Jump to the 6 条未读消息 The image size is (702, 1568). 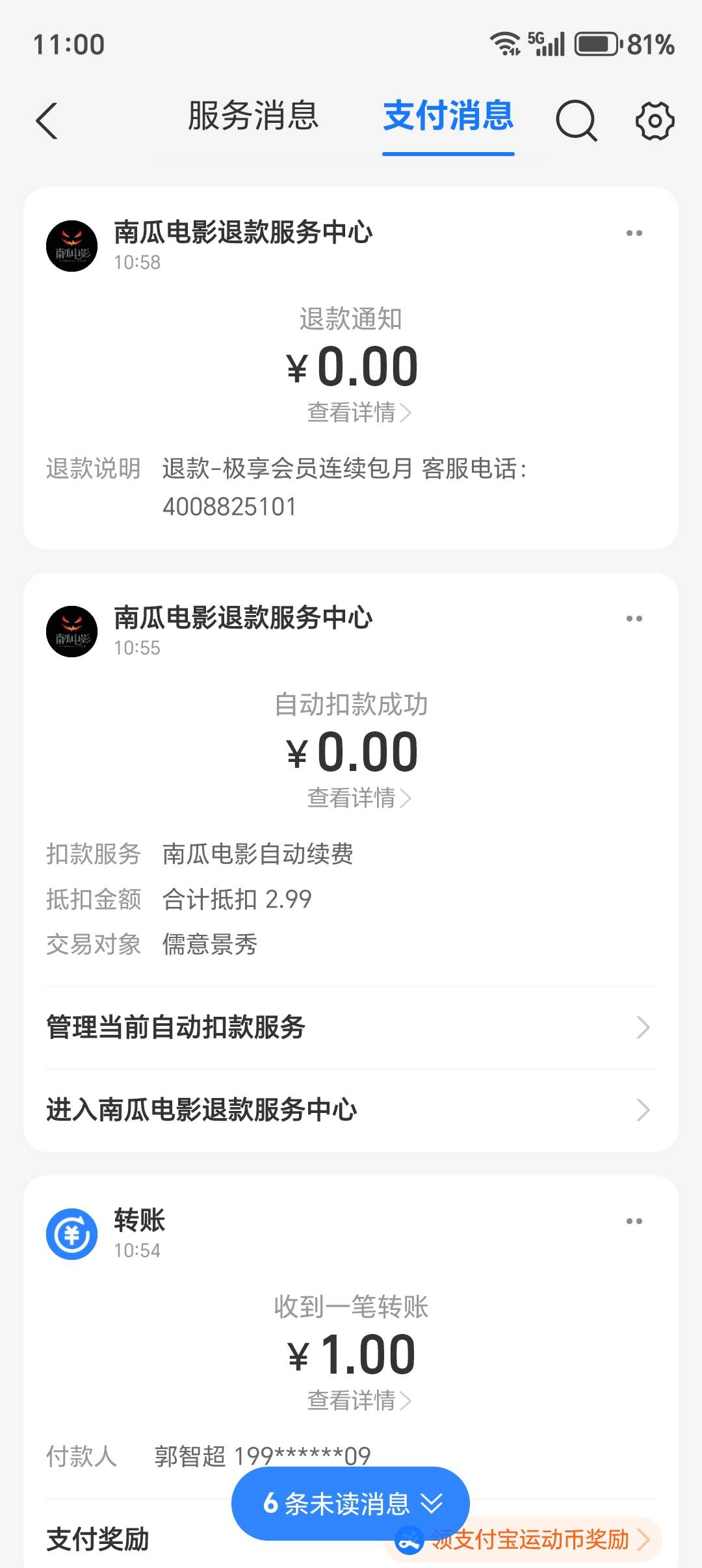[x=351, y=1504]
